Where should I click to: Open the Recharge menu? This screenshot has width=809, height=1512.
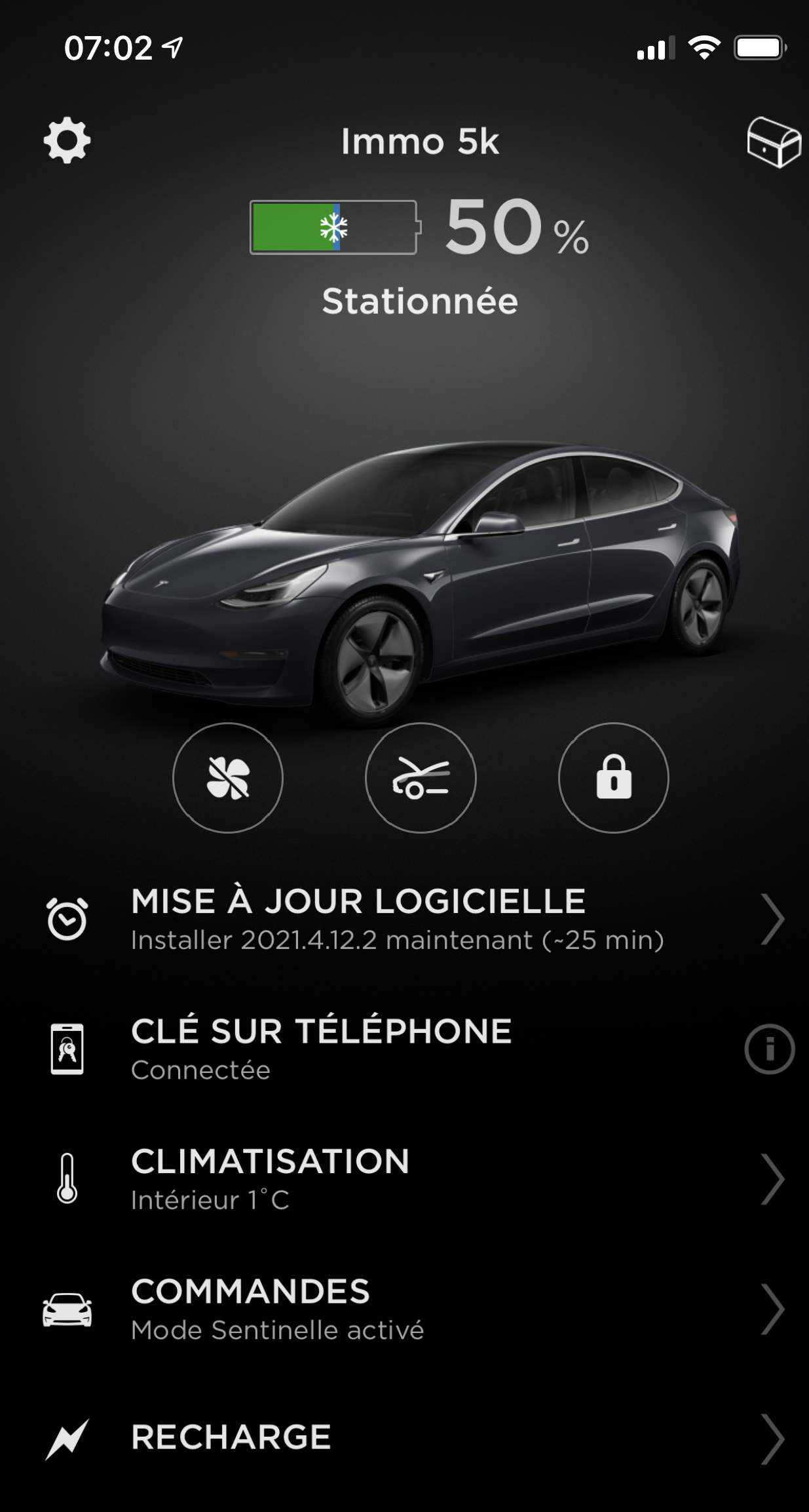404,1439
